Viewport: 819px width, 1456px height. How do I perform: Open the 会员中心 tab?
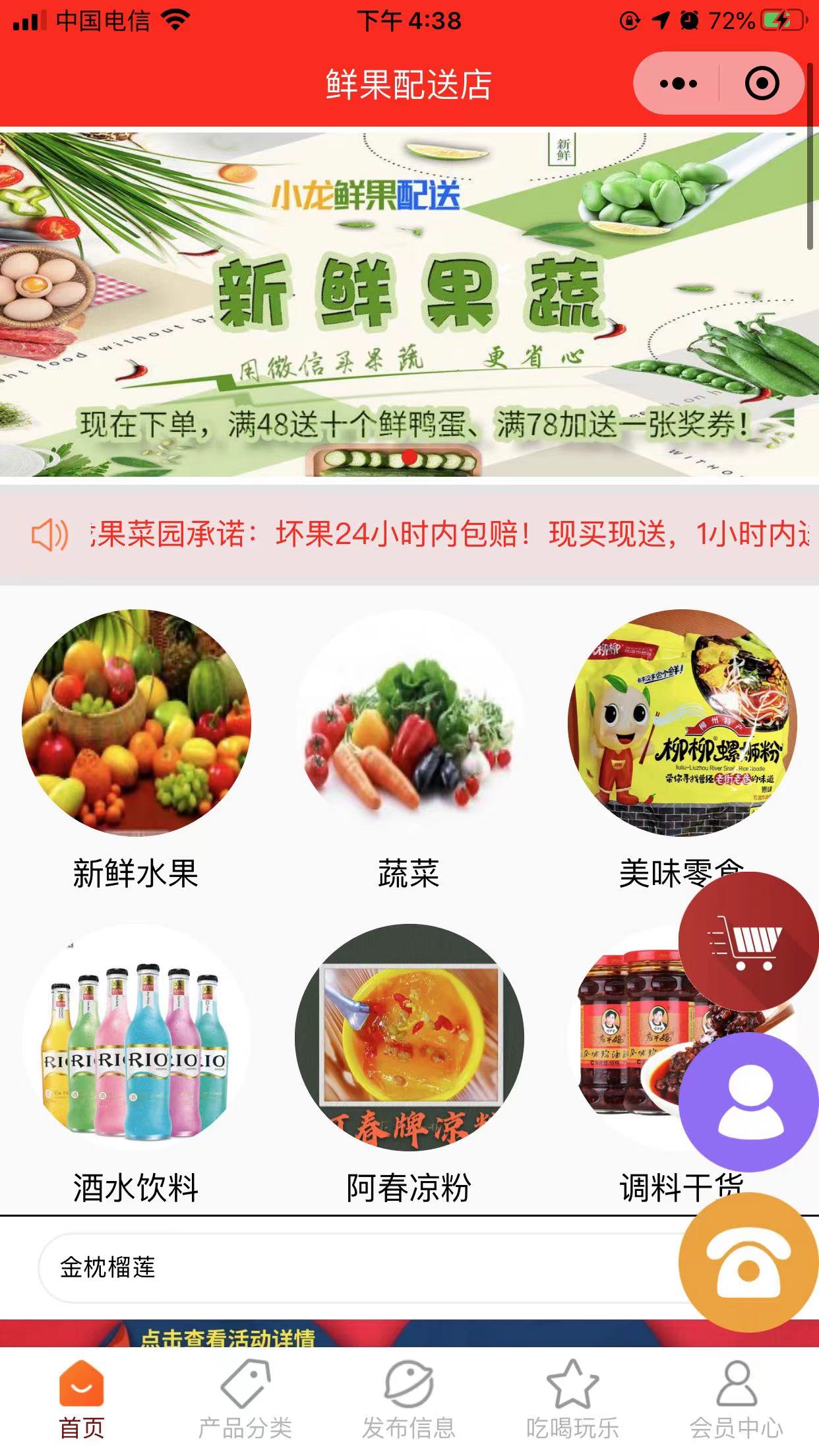point(736,1398)
